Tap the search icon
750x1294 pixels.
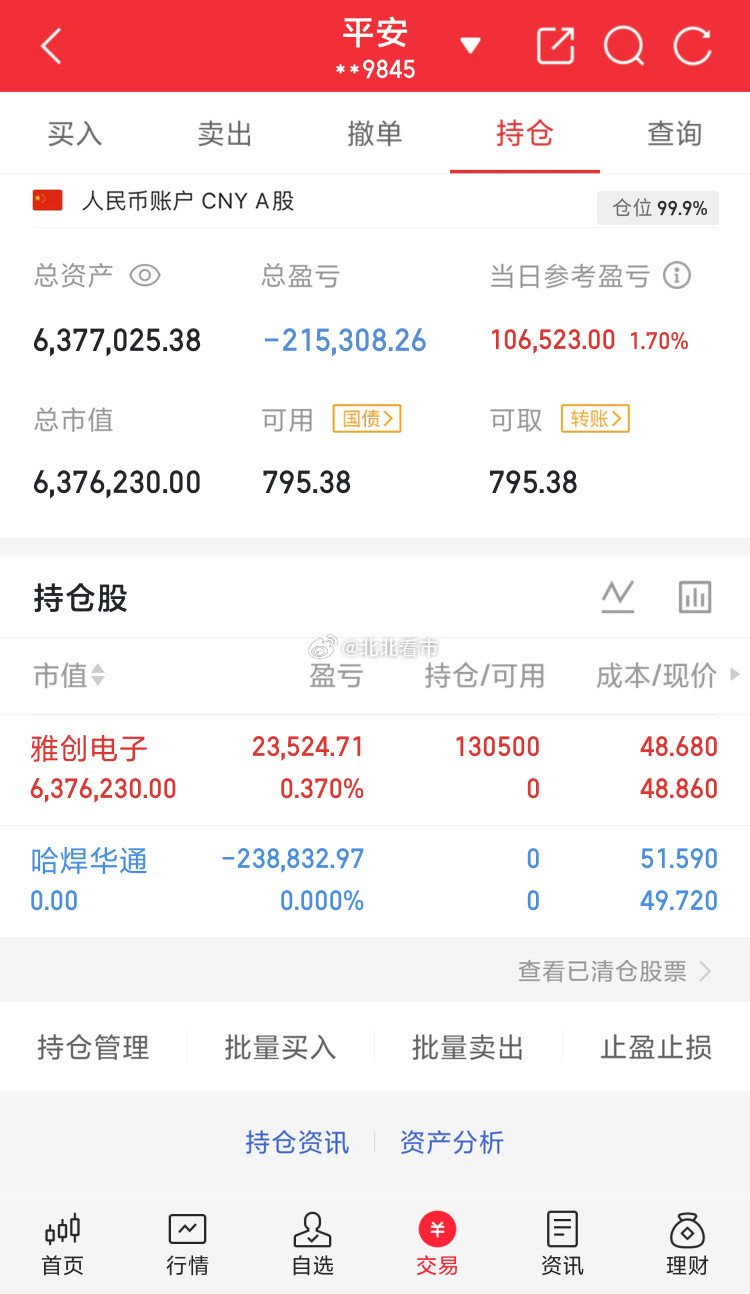click(x=624, y=46)
